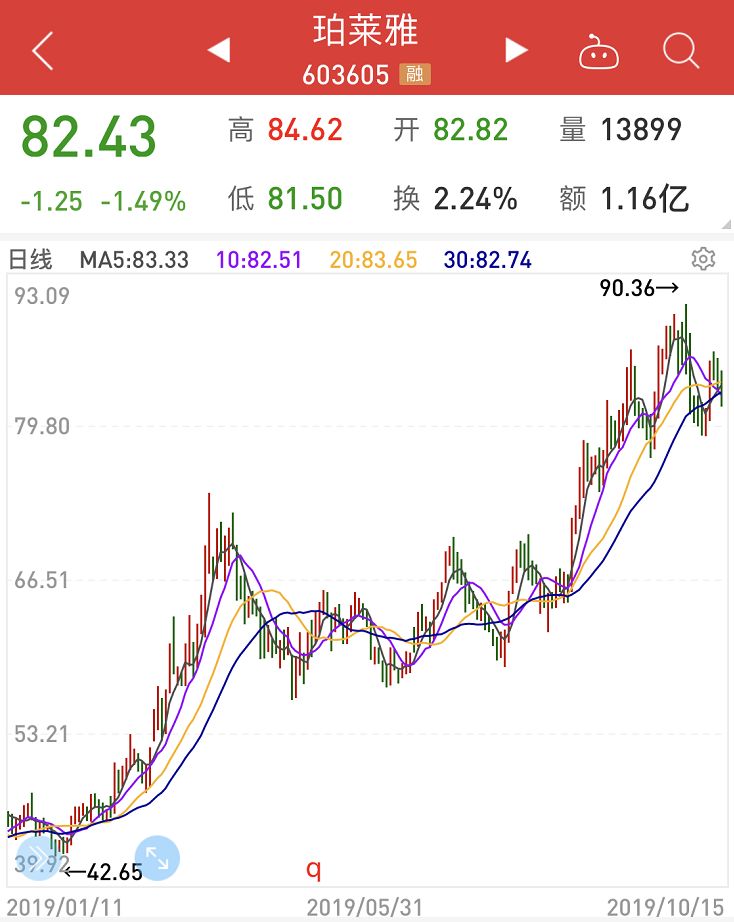Open the robot assistant icon
Image resolution: width=734 pixels, height=922 pixels.
[x=598, y=51]
